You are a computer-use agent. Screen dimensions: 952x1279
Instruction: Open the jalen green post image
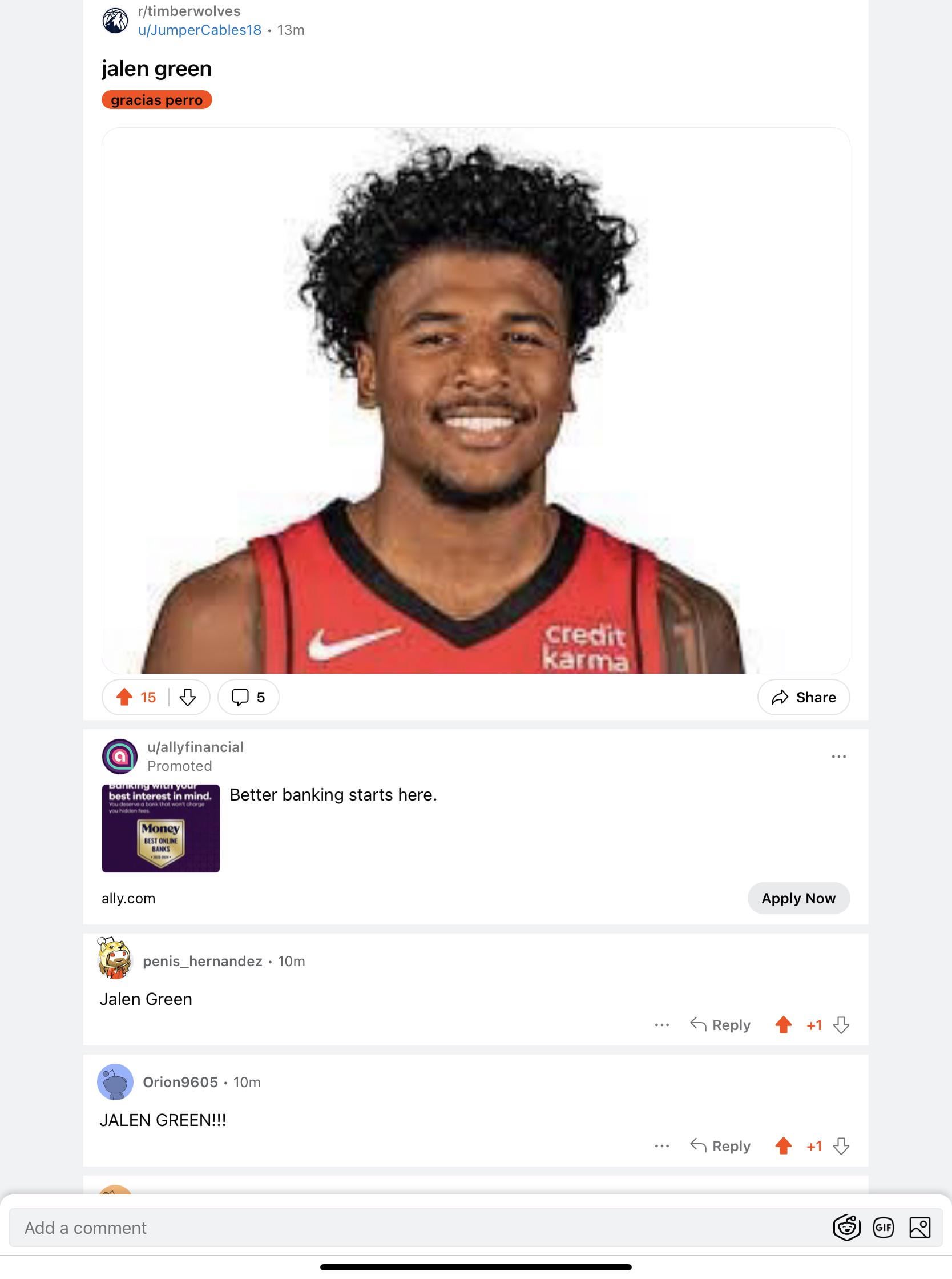coord(475,401)
